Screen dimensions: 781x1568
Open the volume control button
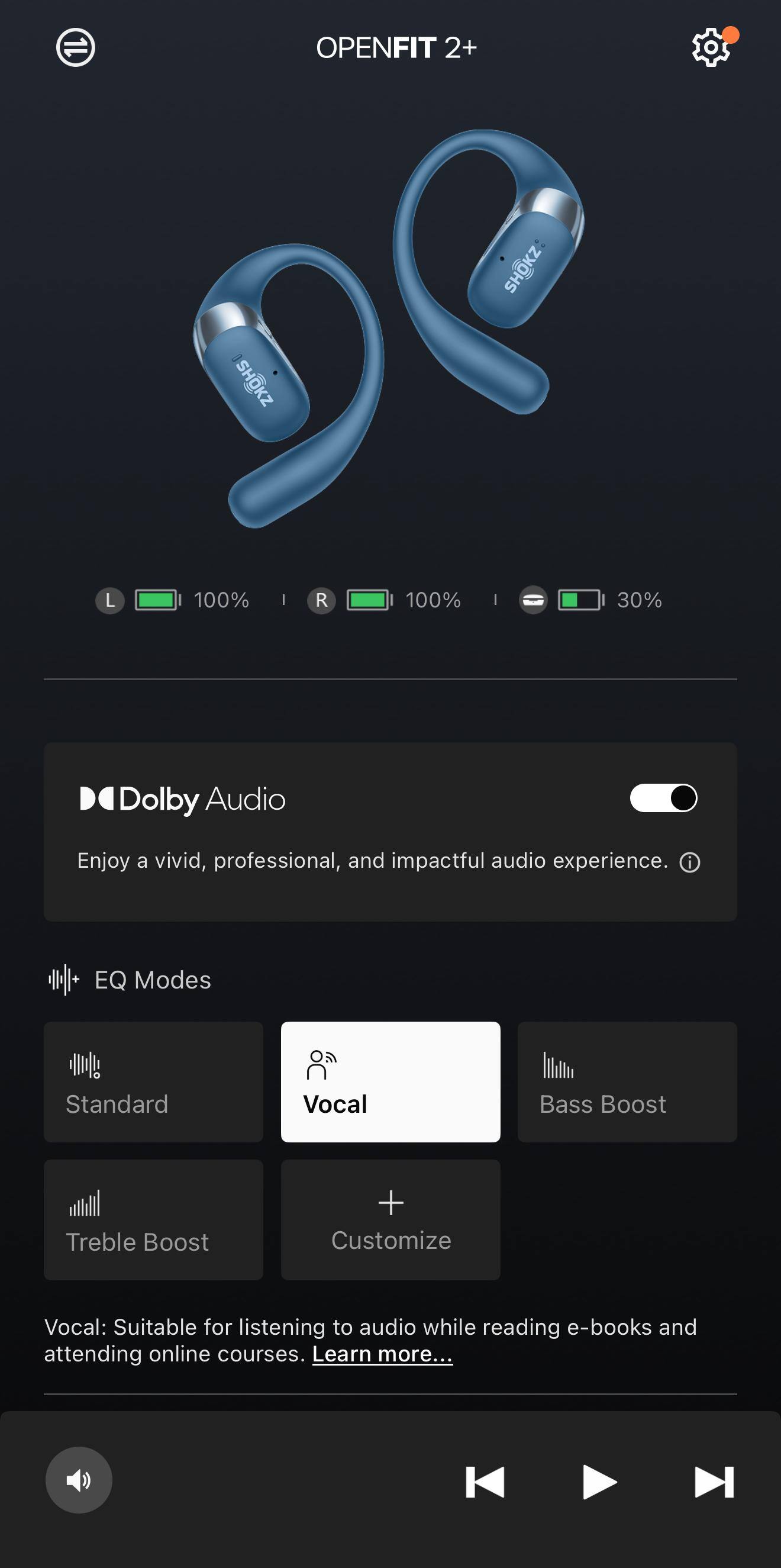pyautogui.click(x=79, y=1480)
